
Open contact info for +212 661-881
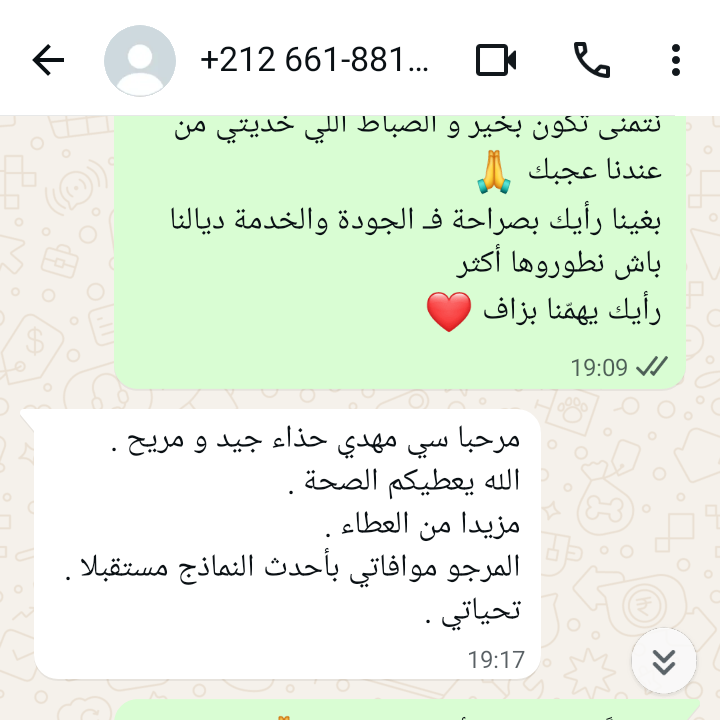[x=314, y=60]
